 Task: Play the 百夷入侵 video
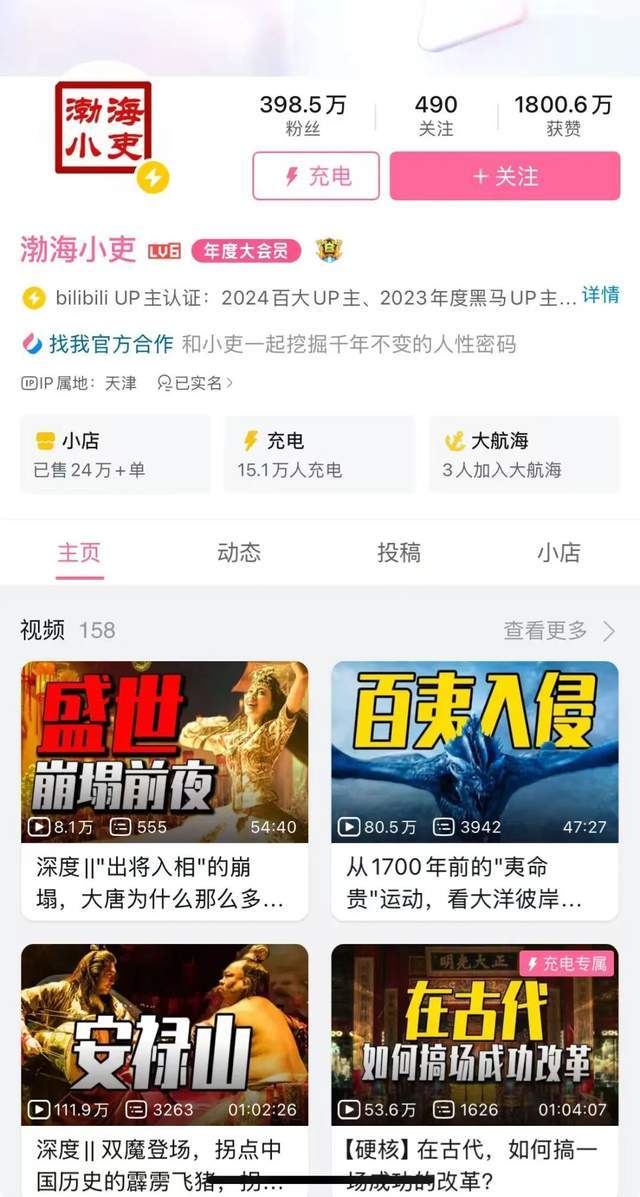tap(475, 751)
